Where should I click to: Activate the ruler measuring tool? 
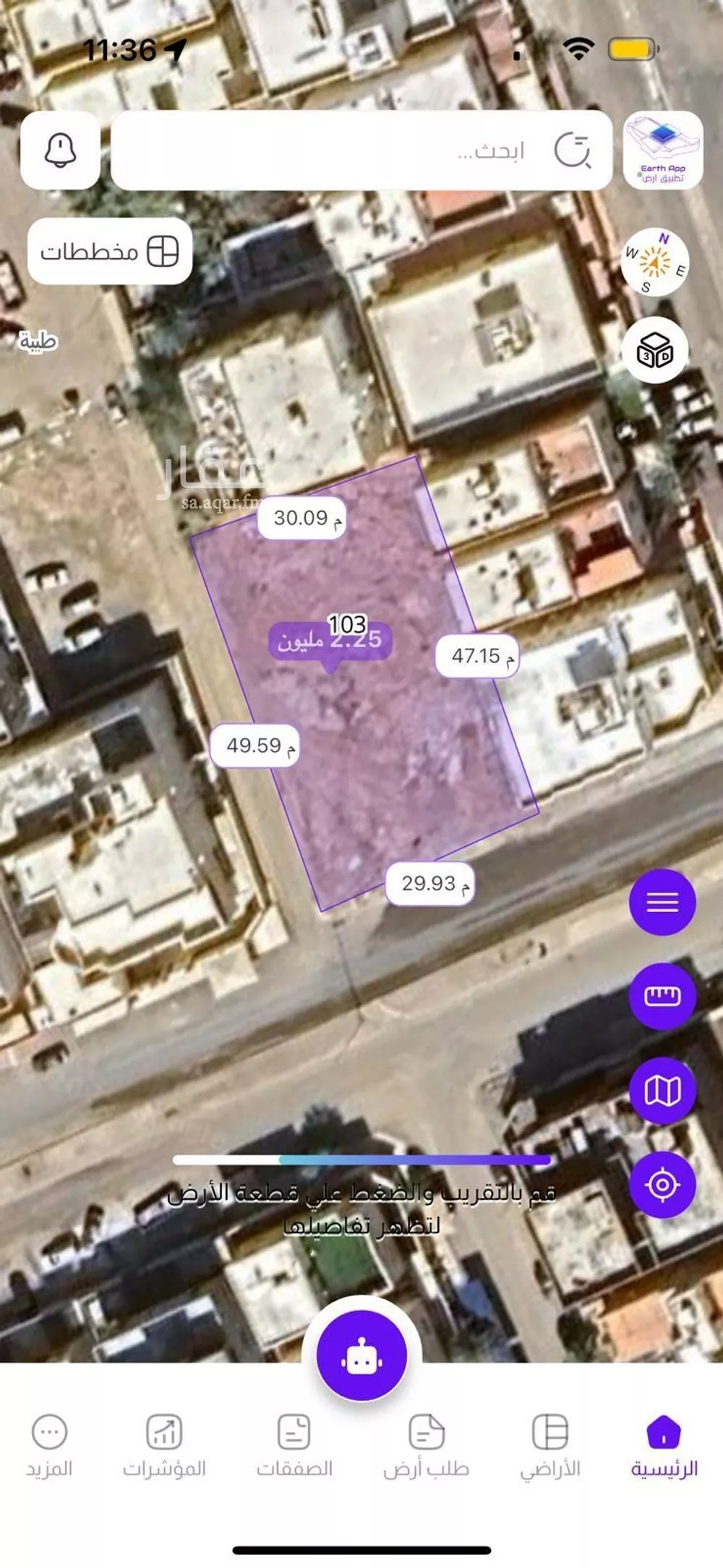(x=662, y=996)
